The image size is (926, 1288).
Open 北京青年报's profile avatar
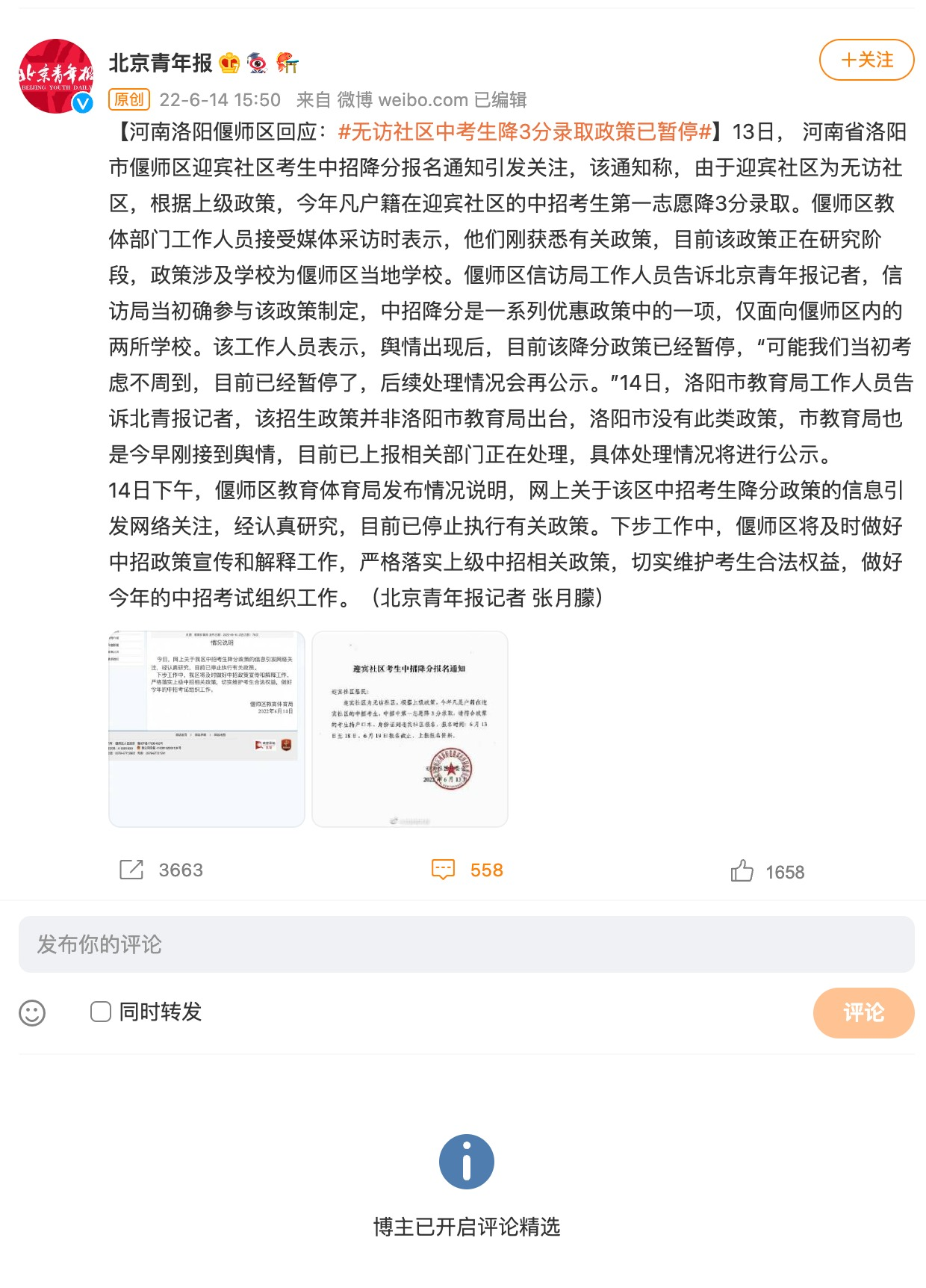tap(56, 75)
